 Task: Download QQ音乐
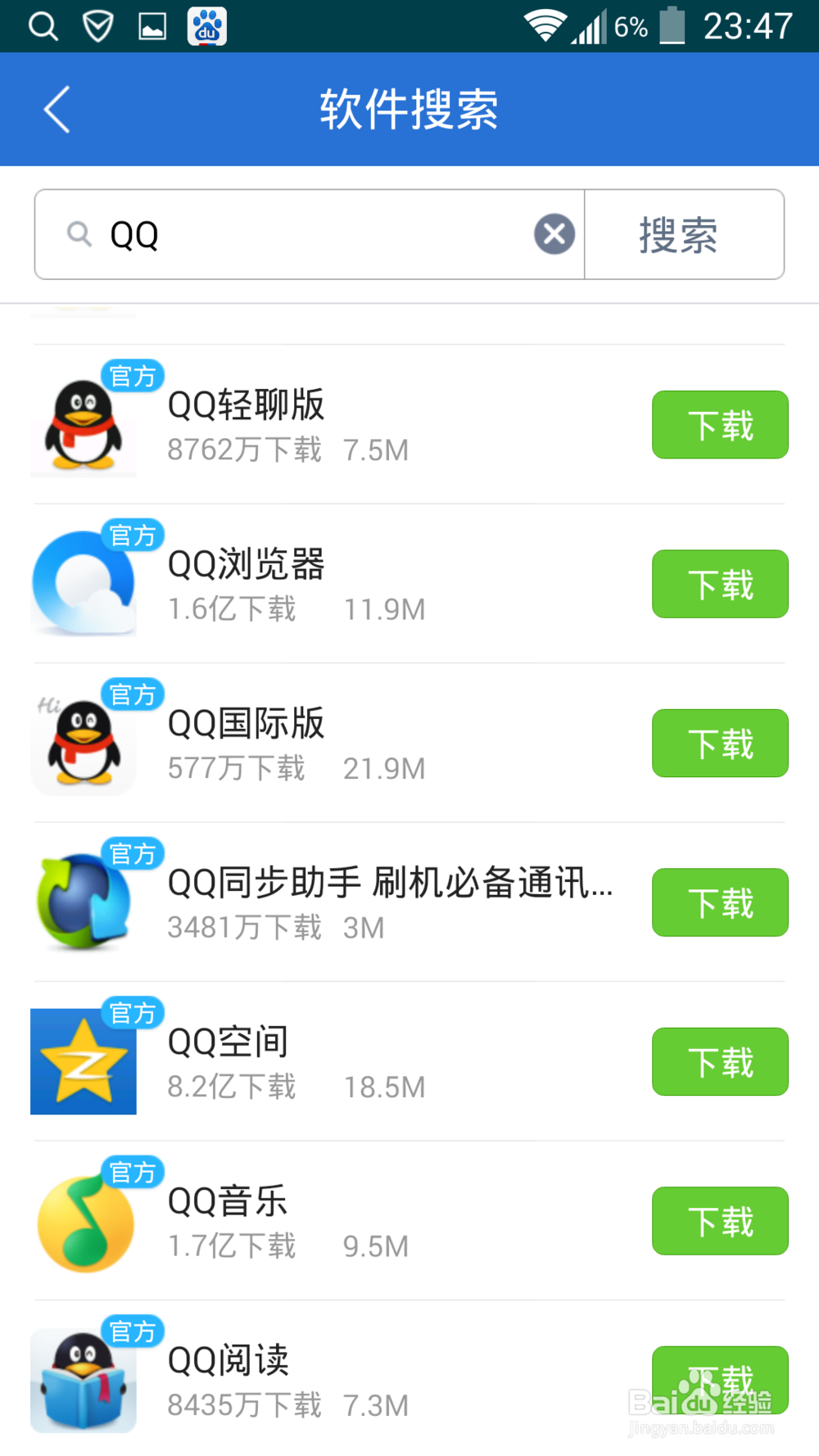[x=719, y=1221]
